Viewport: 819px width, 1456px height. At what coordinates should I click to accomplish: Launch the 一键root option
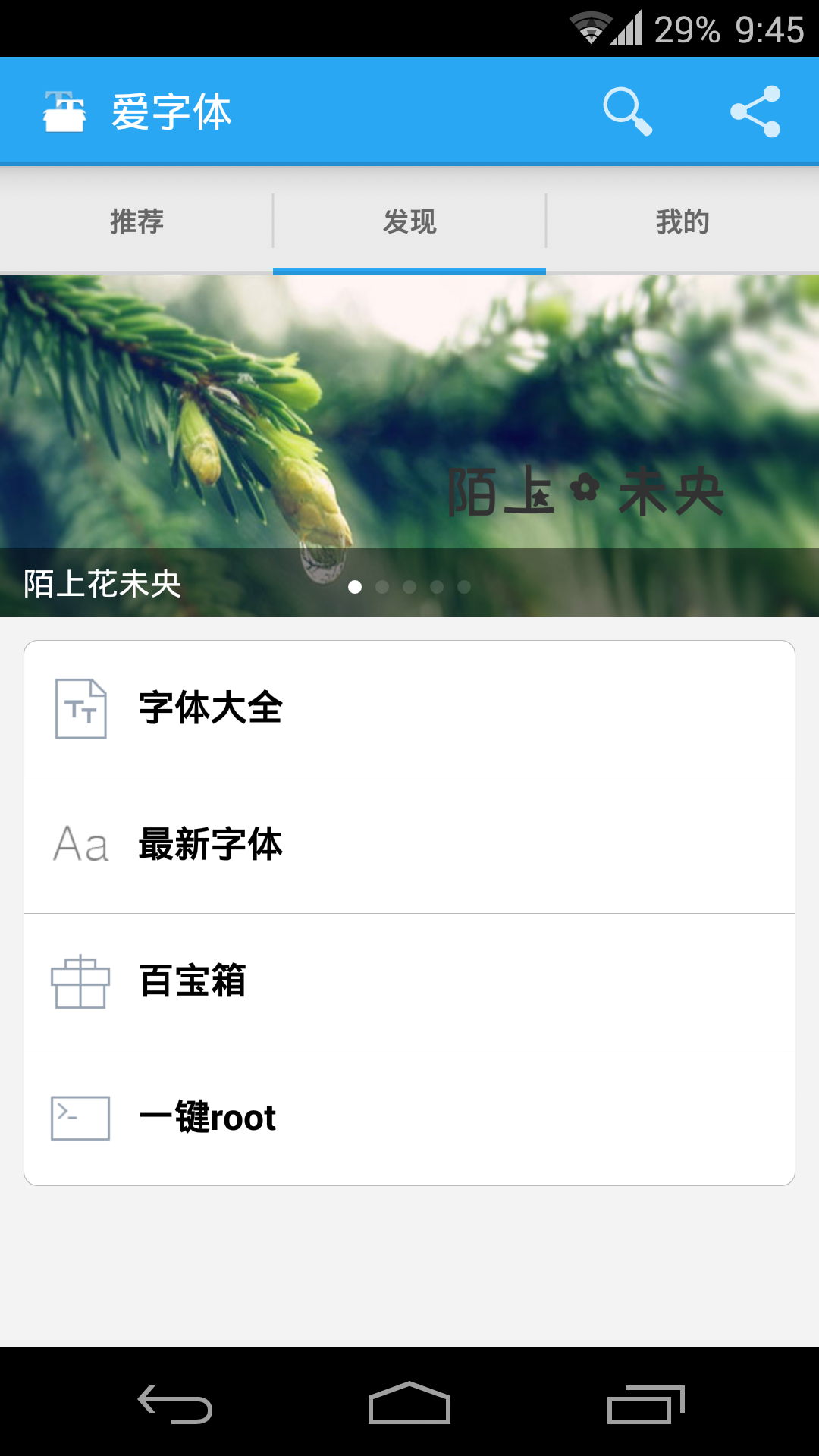pyautogui.click(x=409, y=1118)
